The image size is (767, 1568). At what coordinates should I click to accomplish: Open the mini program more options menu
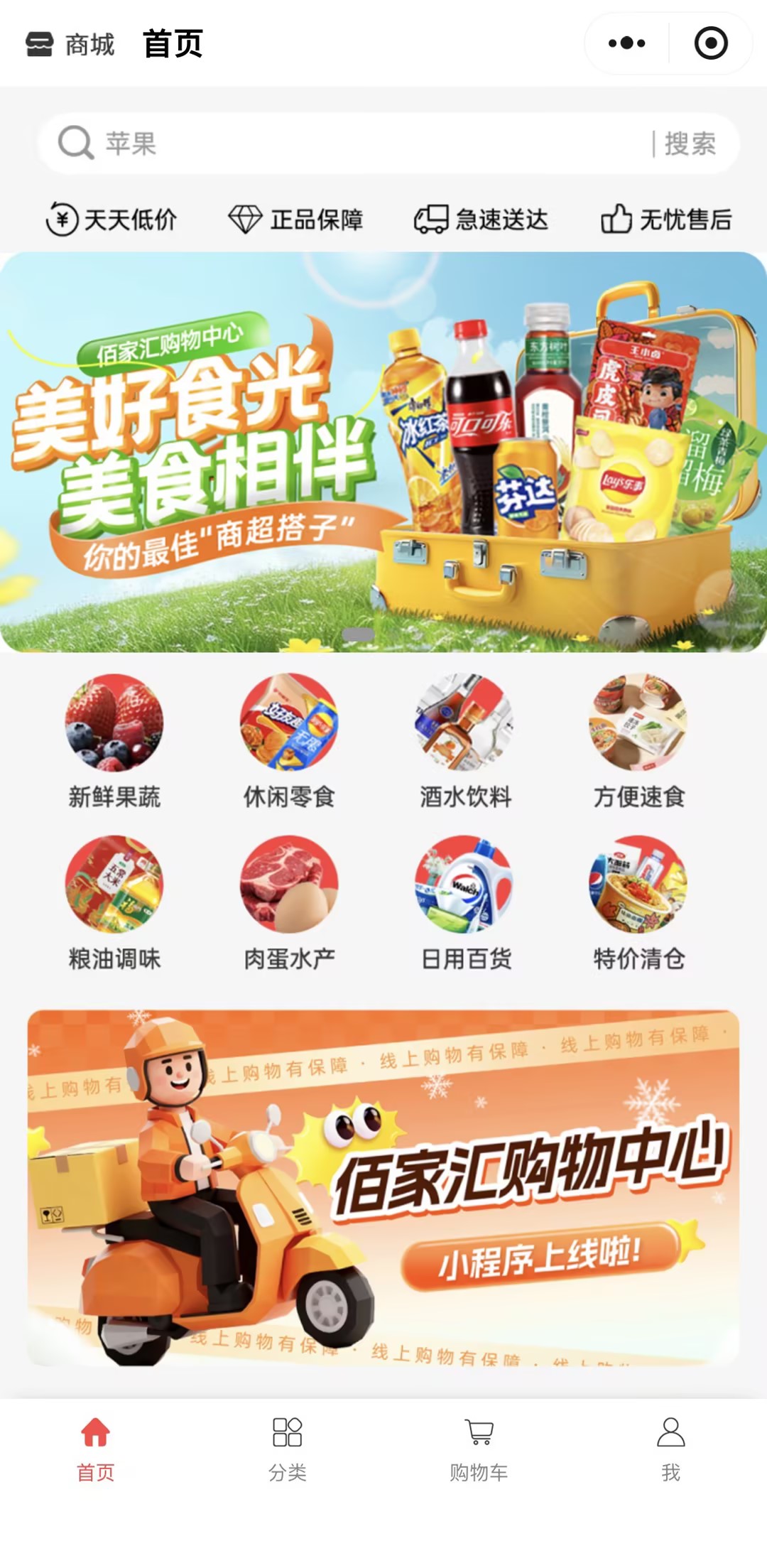coord(626,43)
